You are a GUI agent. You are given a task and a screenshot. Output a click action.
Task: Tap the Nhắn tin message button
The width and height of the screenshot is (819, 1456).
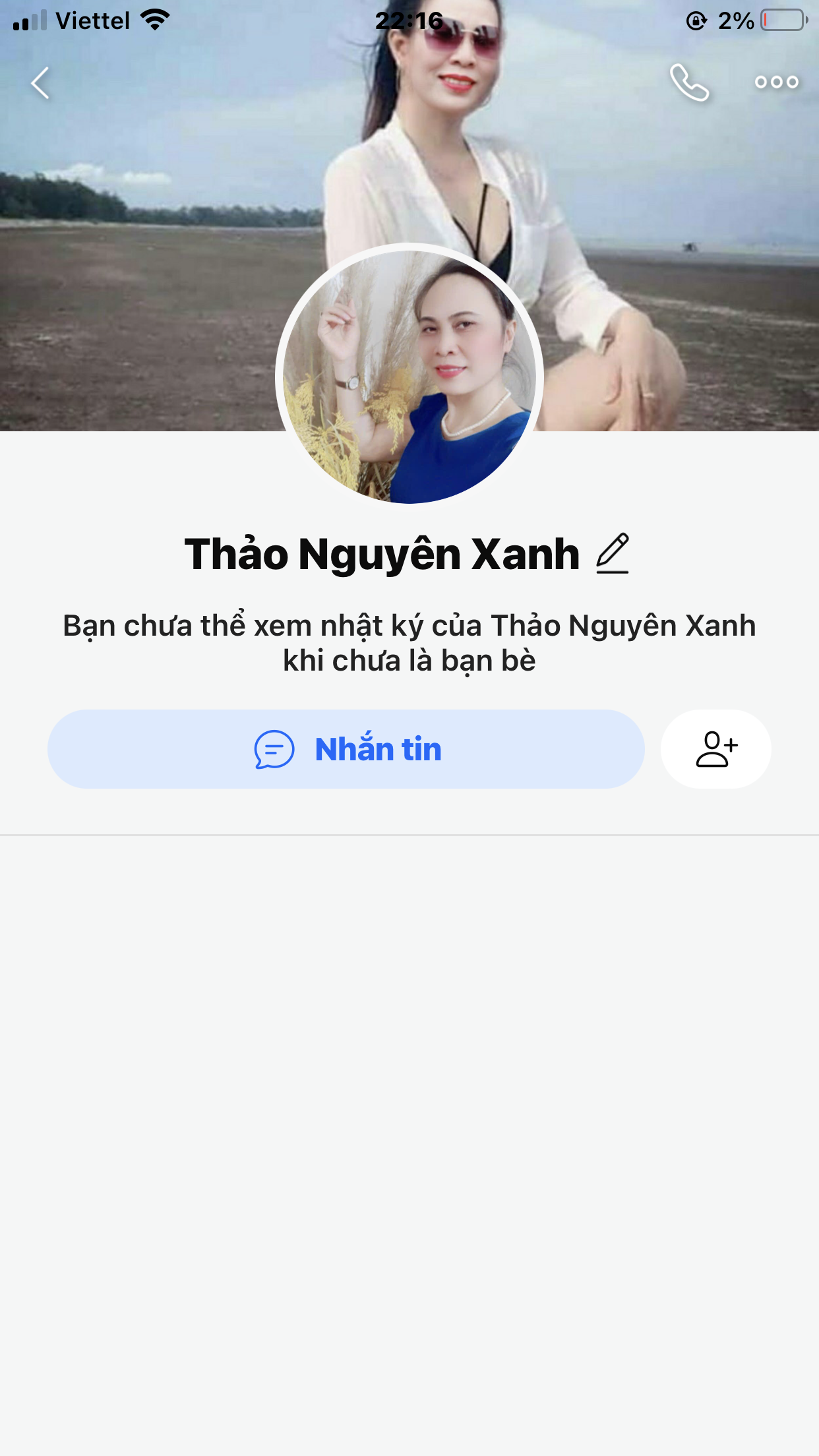click(346, 749)
